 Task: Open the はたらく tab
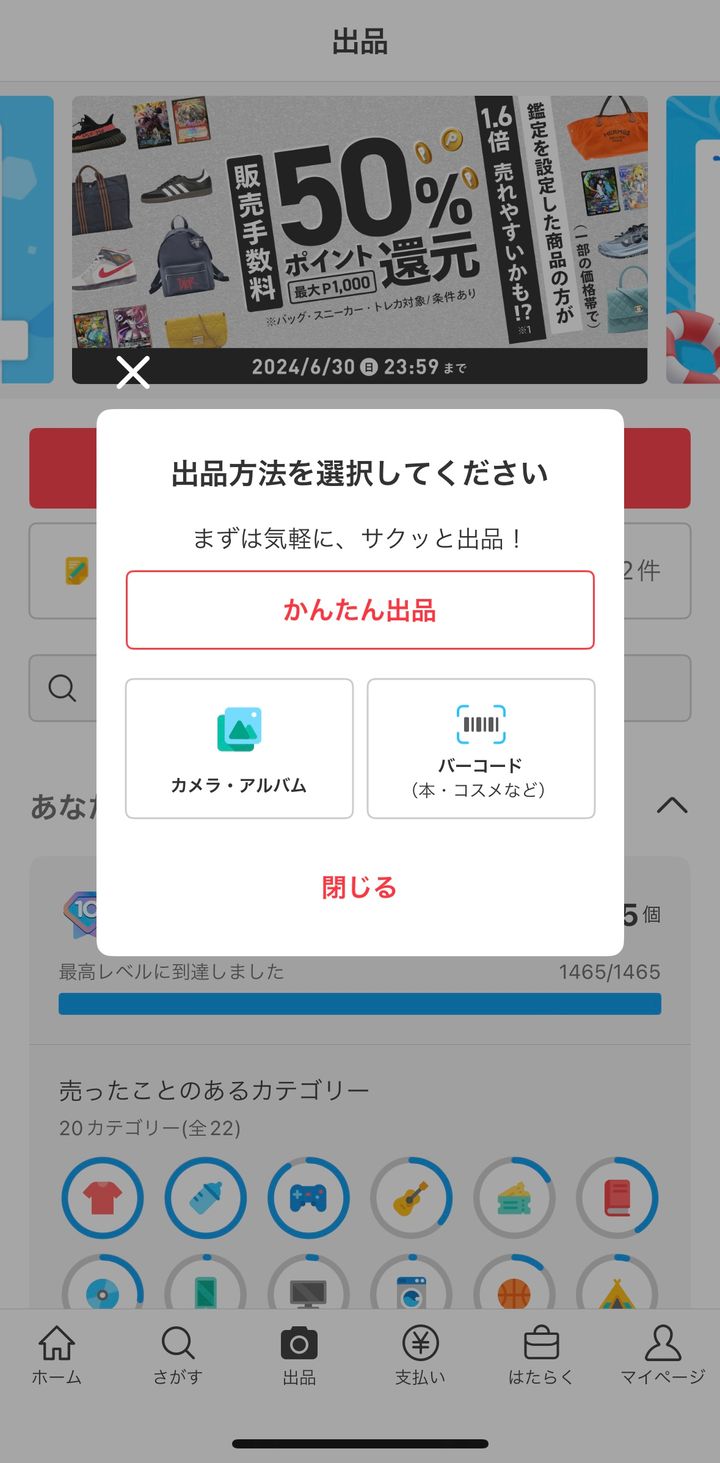pyautogui.click(x=541, y=1355)
